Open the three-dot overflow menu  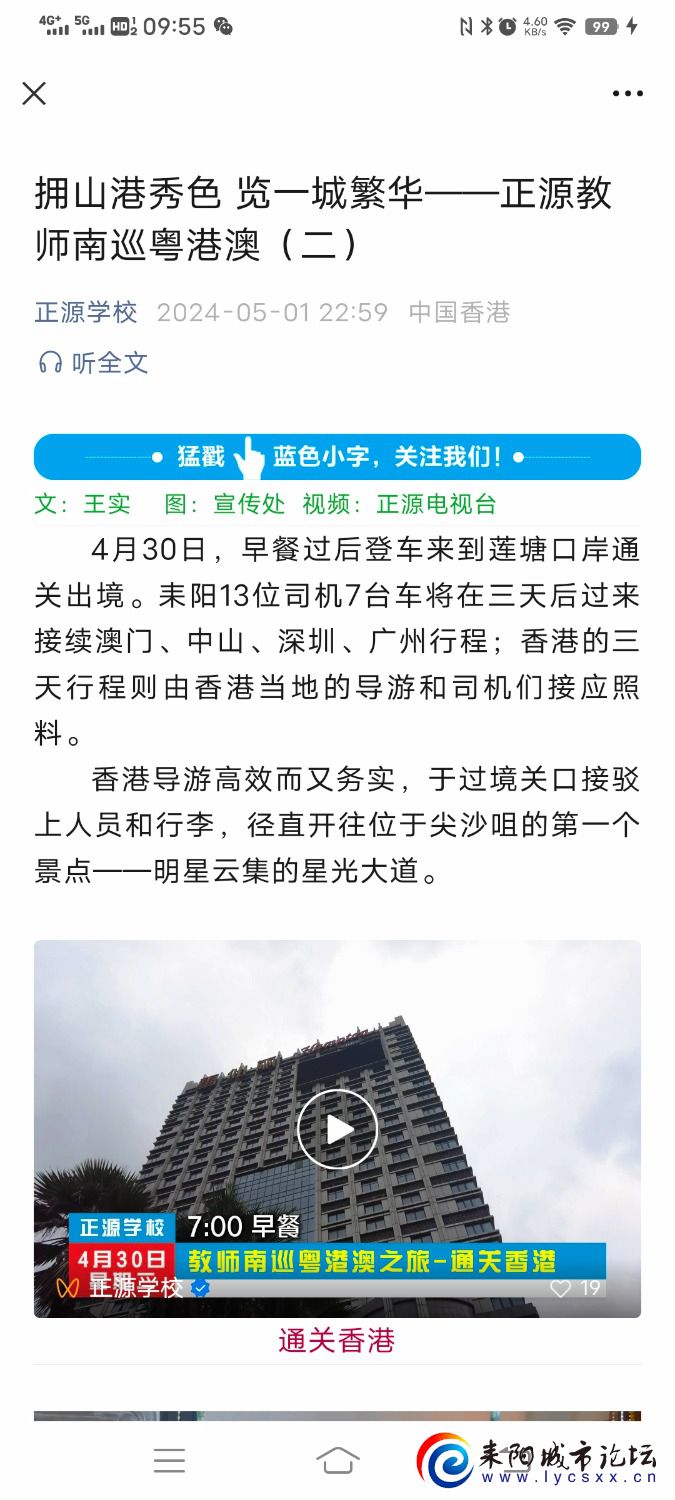627,94
